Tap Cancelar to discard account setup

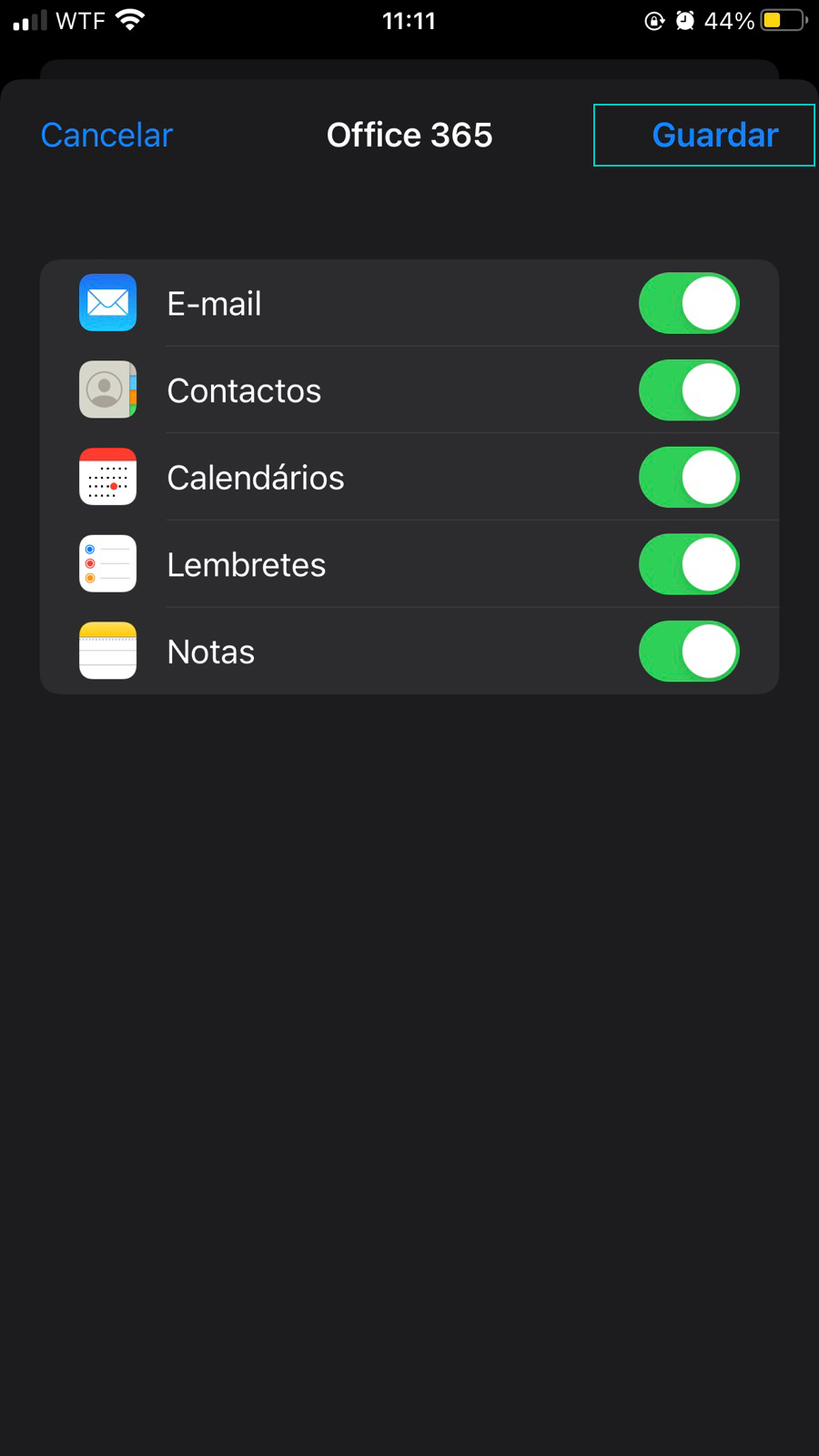(x=106, y=136)
